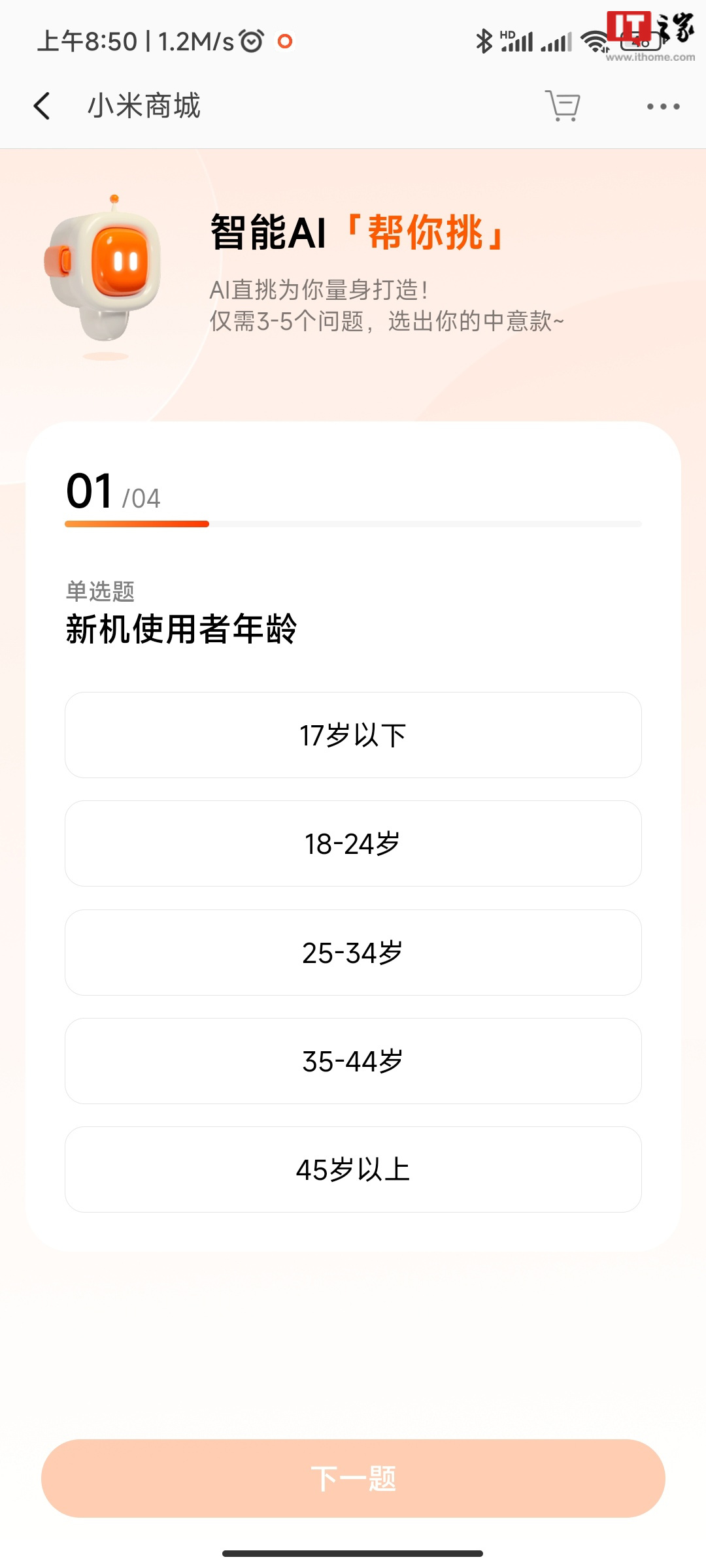Pick the 25-34岁 age option
The height and width of the screenshot is (1568, 706).
353,953
